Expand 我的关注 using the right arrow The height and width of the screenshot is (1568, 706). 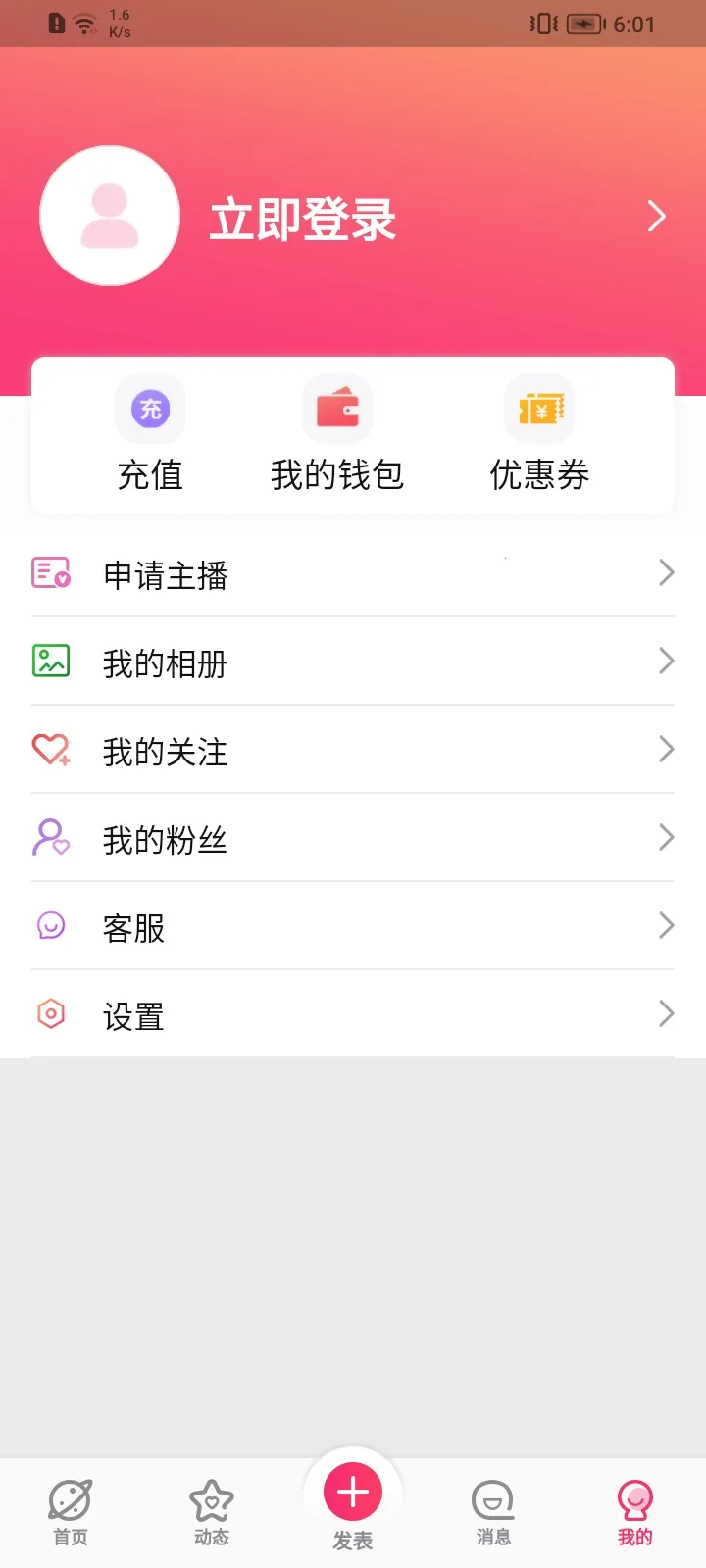666,750
